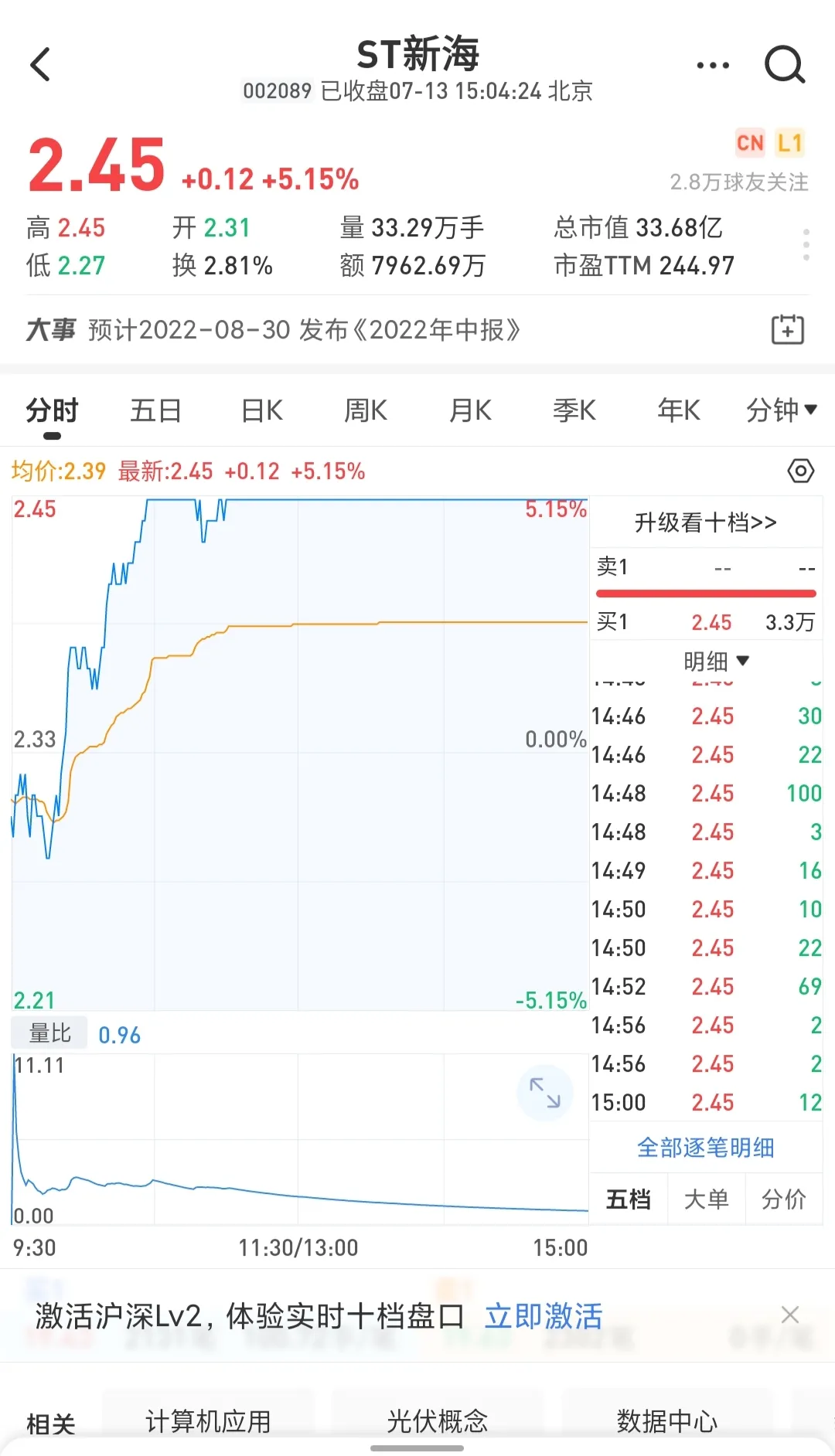Go back using the top-left arrow

click(40, 64)
